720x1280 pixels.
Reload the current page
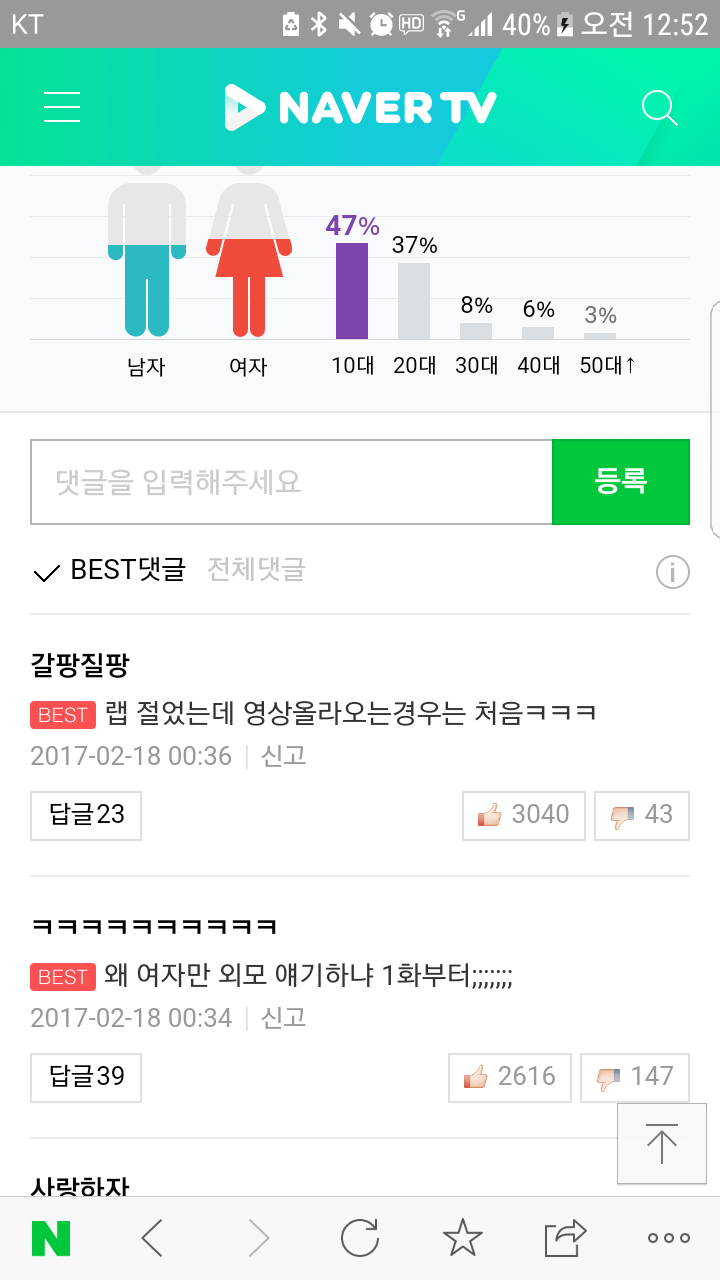point(360,1239)
